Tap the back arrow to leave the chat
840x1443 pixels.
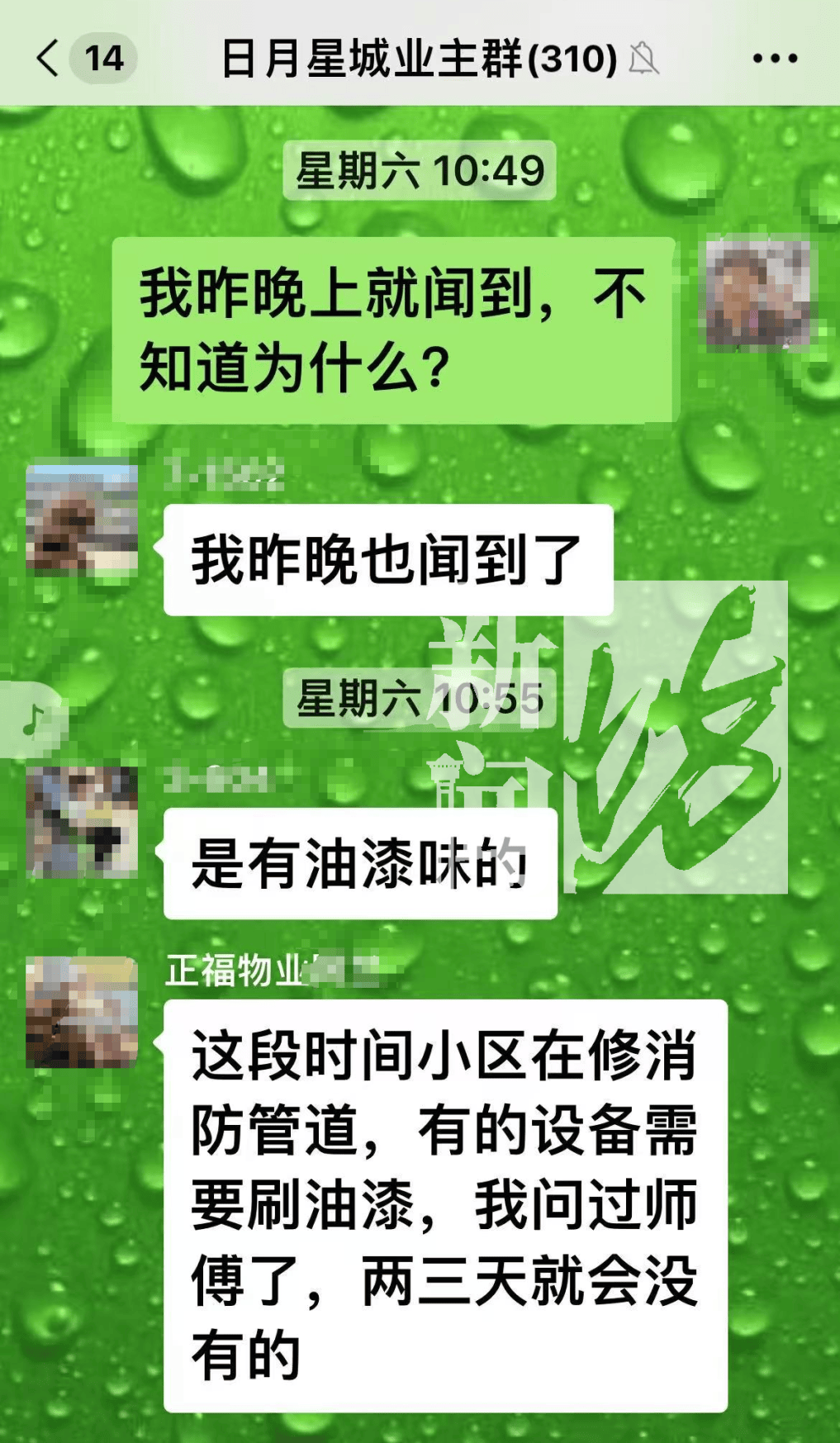click(x=45, y=58)
